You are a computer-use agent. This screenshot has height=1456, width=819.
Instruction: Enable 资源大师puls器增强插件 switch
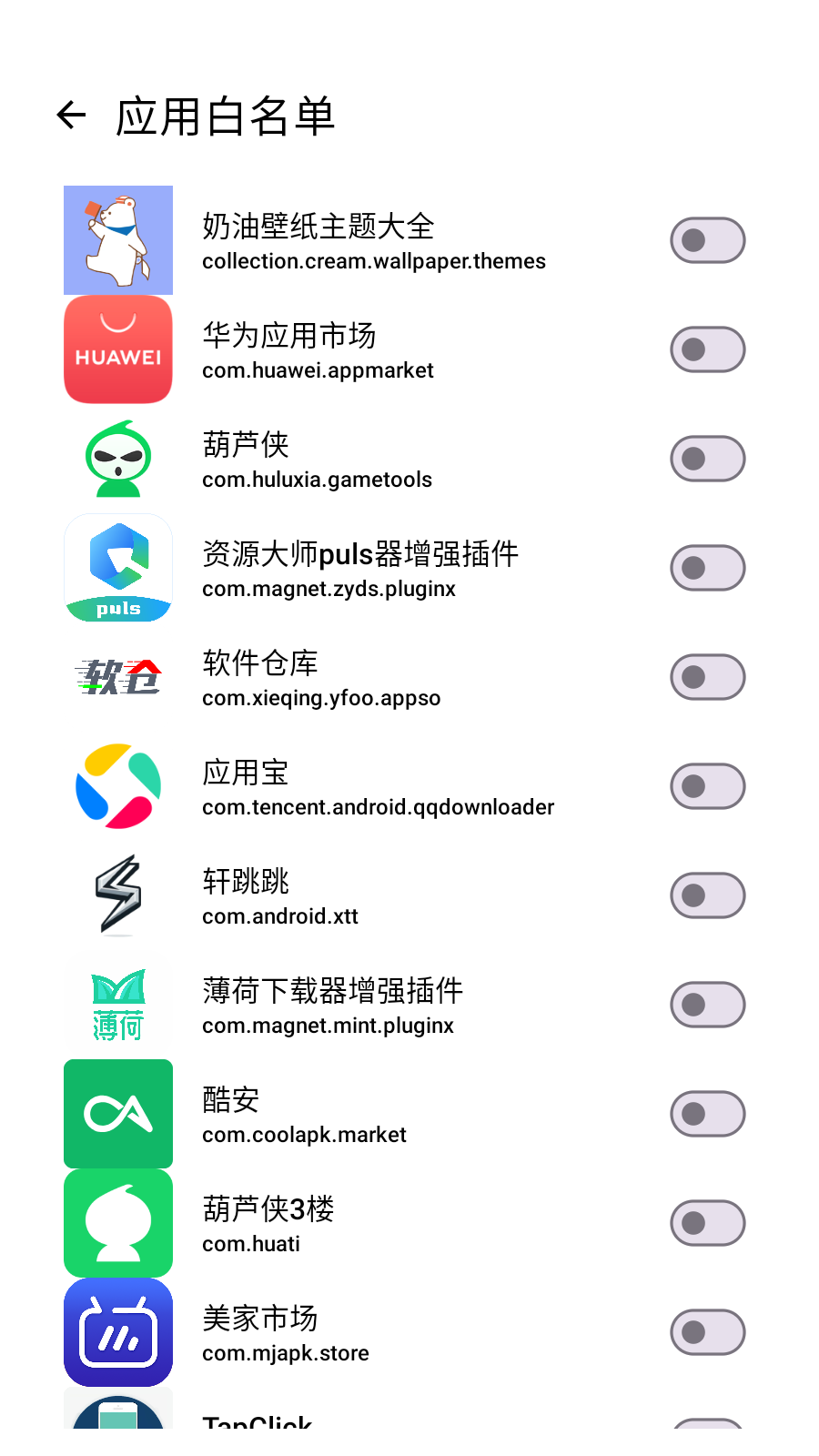707,568
